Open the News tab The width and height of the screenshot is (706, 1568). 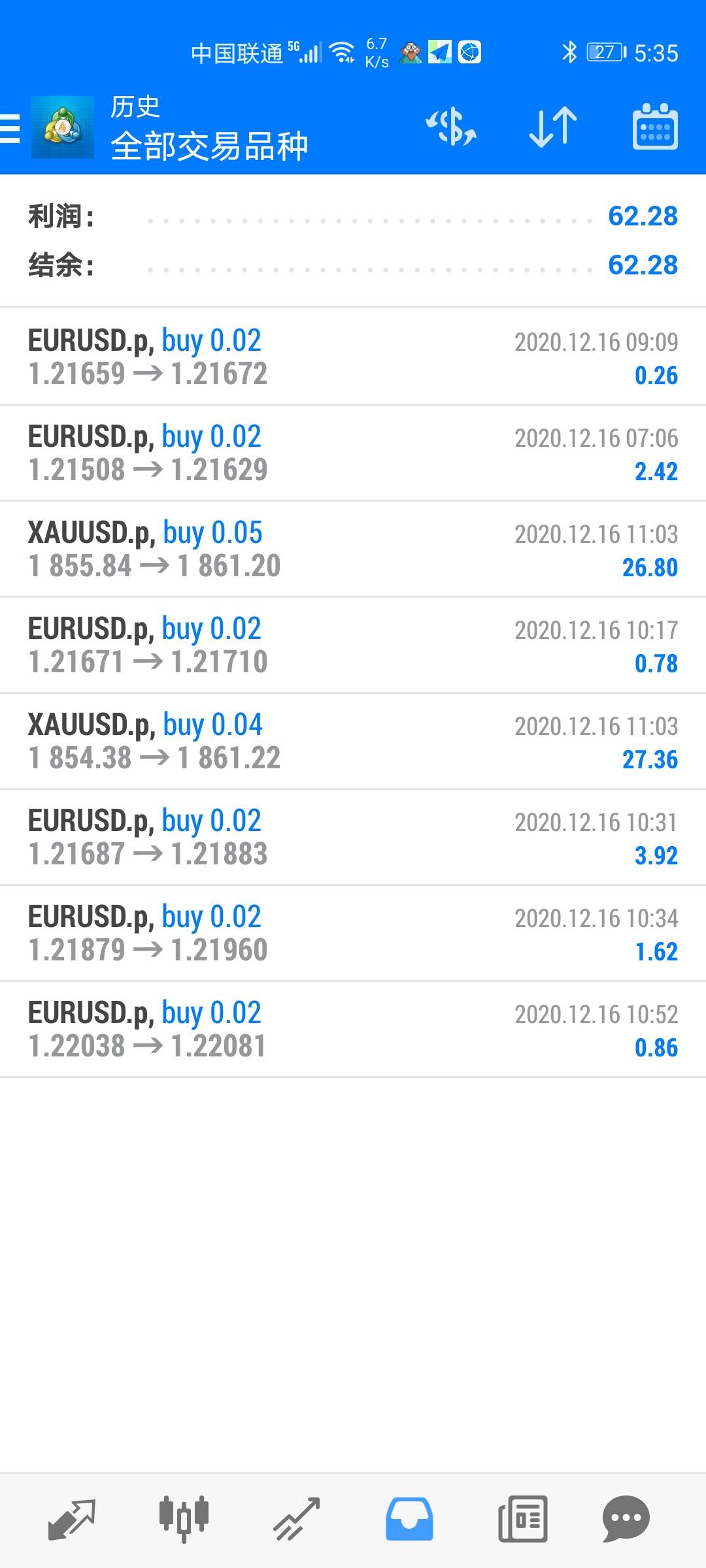coord(522,1518)
